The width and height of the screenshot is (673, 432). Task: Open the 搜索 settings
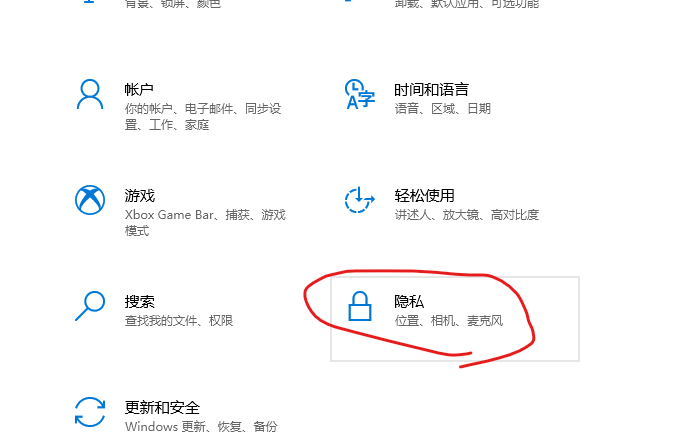[x=140, y=302]
